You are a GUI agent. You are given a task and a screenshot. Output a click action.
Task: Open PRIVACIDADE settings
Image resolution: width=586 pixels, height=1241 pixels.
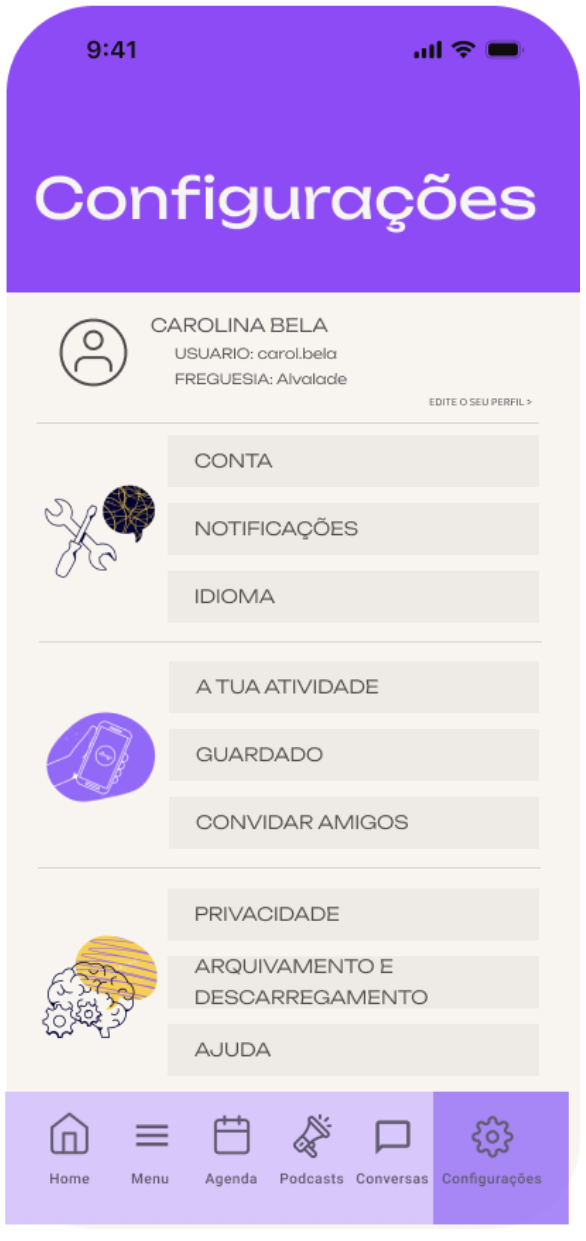point(353,914)
